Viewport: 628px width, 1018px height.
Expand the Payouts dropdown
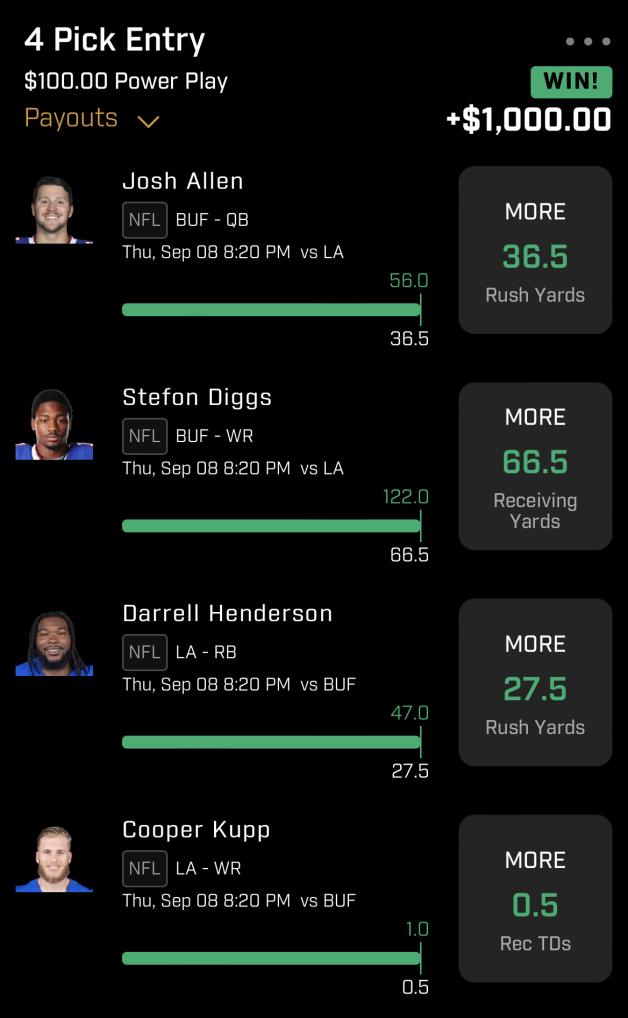point(92,119)
